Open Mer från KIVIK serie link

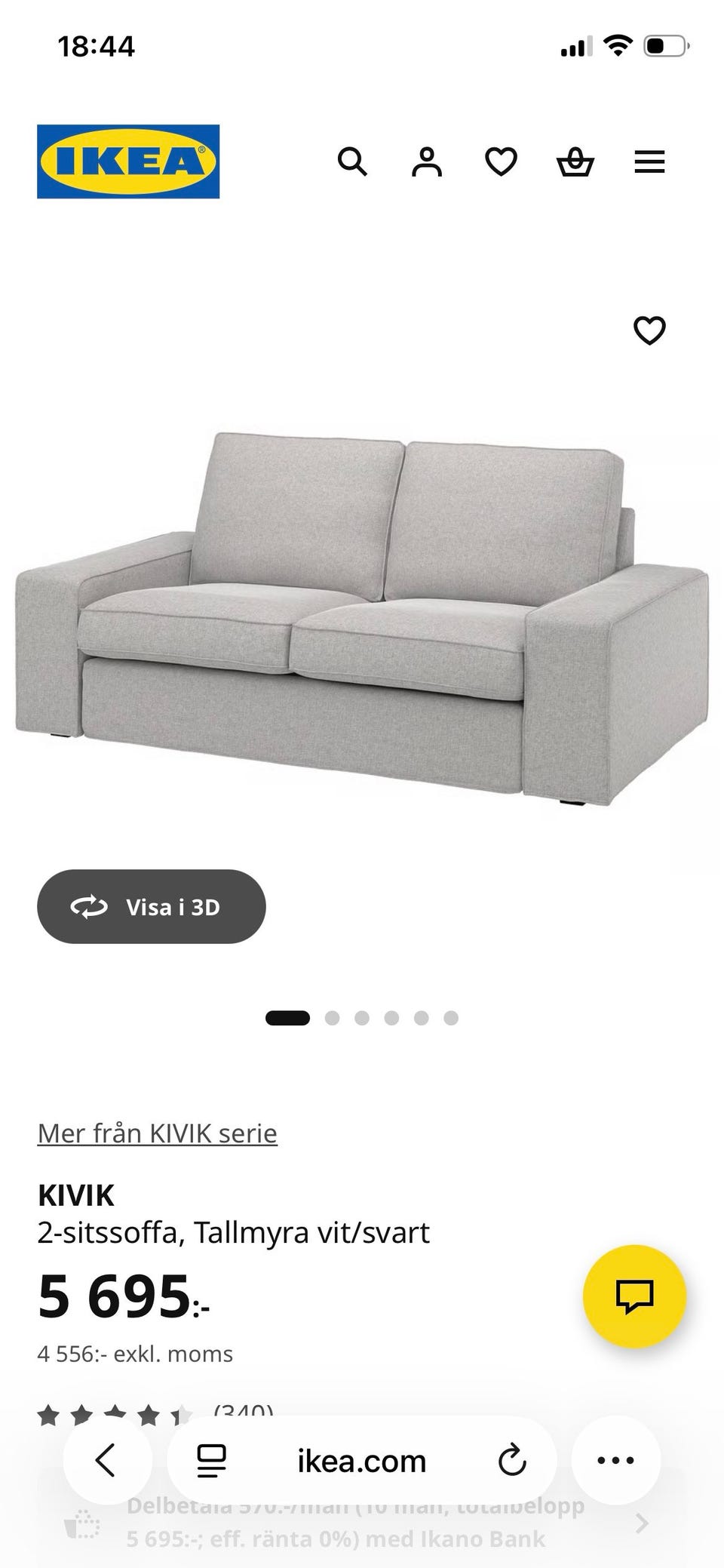coord(158,1133)
